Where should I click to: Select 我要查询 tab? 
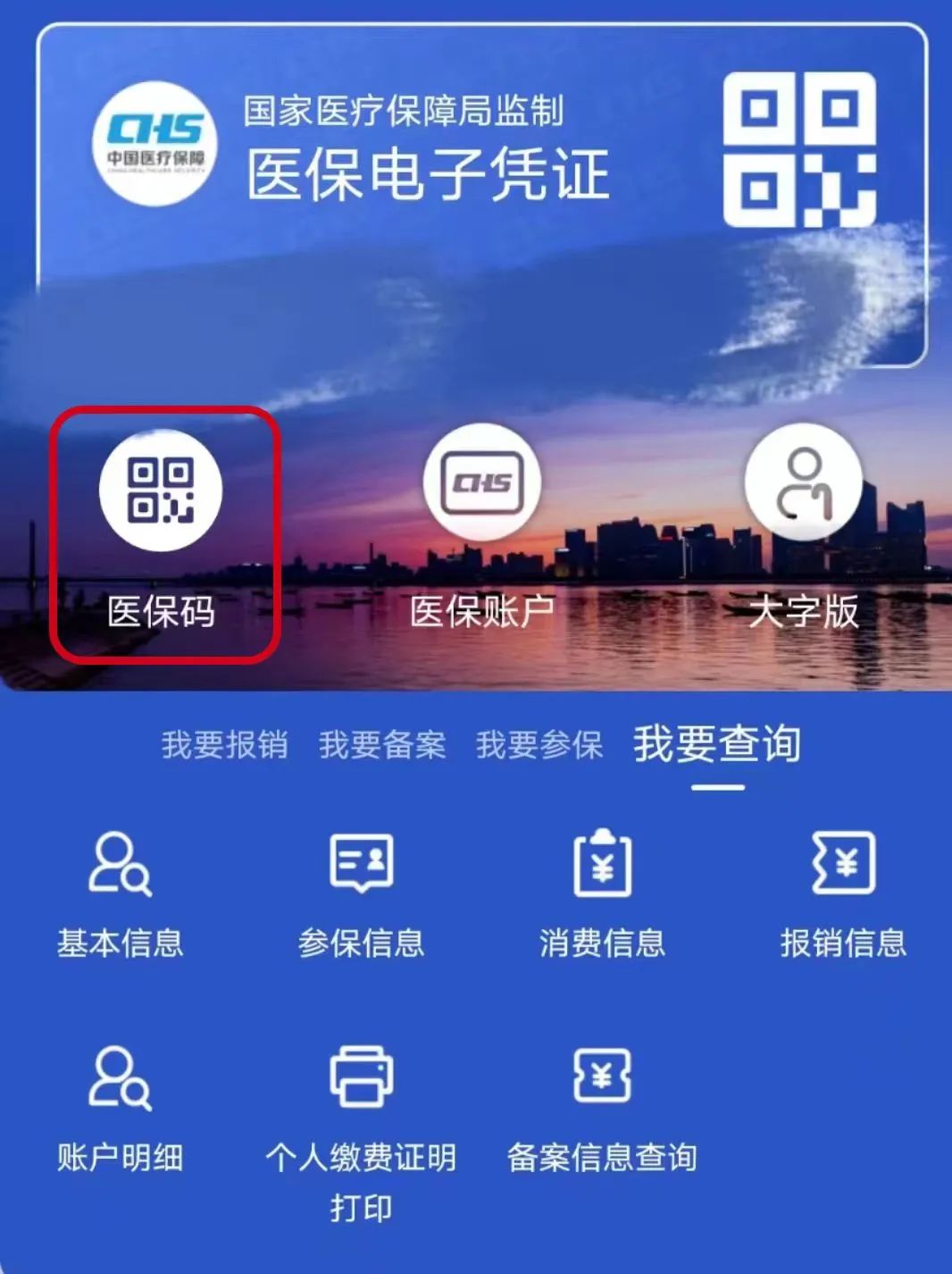[x=717, y=743]
